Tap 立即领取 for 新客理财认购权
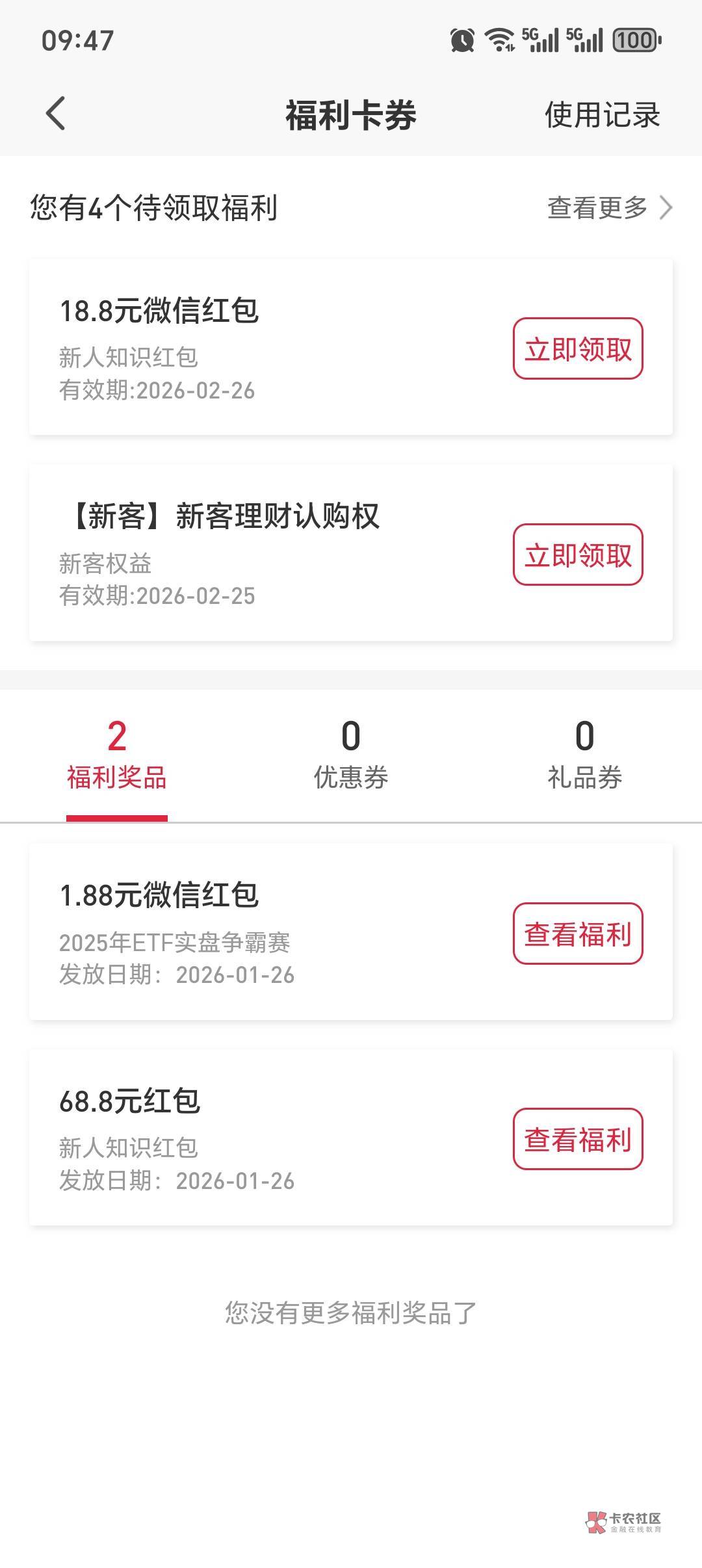The width and height of the screenshot is (702, 1568). tap(578, 555)
